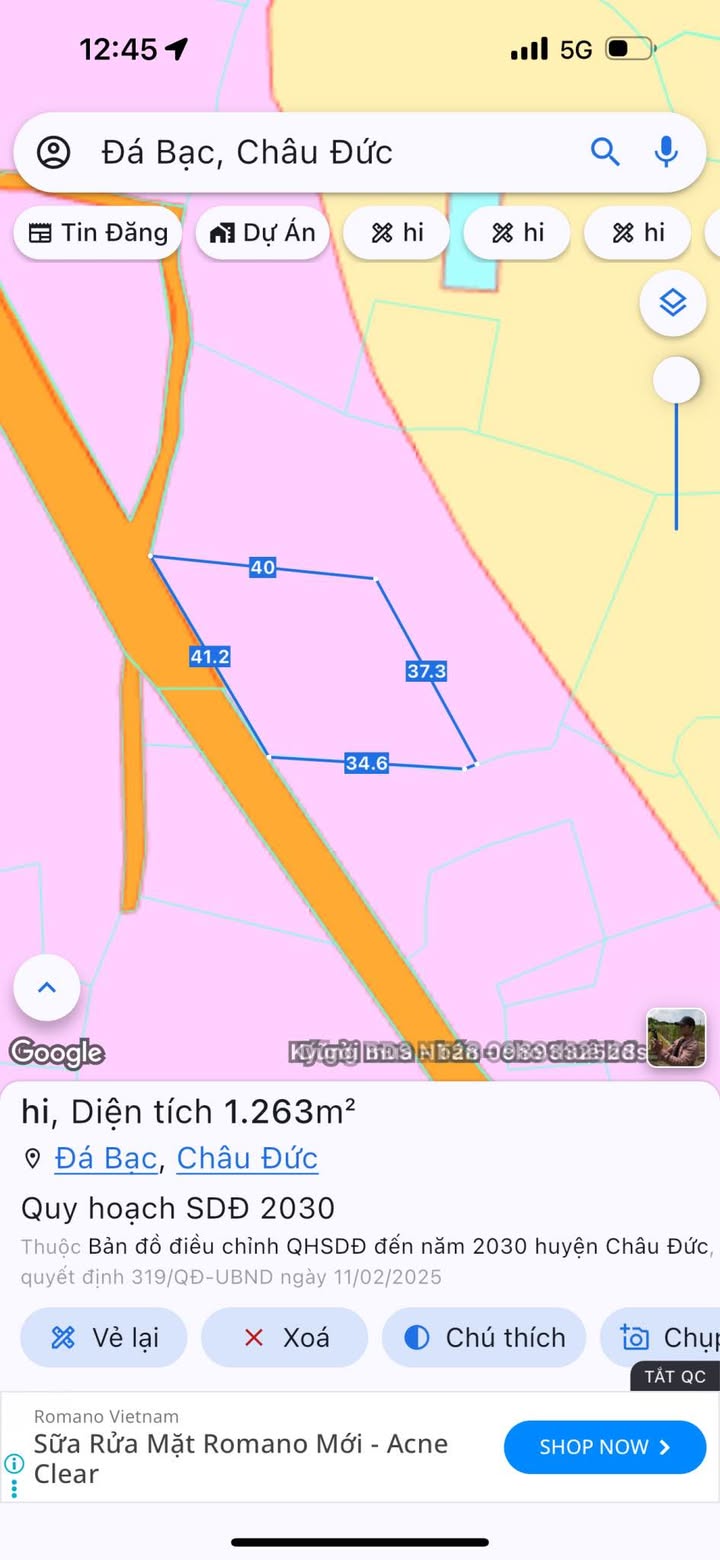Viewport: 720px width, 1560px height.
Task: Start voice search with the microphone
Action: point(666,152)
